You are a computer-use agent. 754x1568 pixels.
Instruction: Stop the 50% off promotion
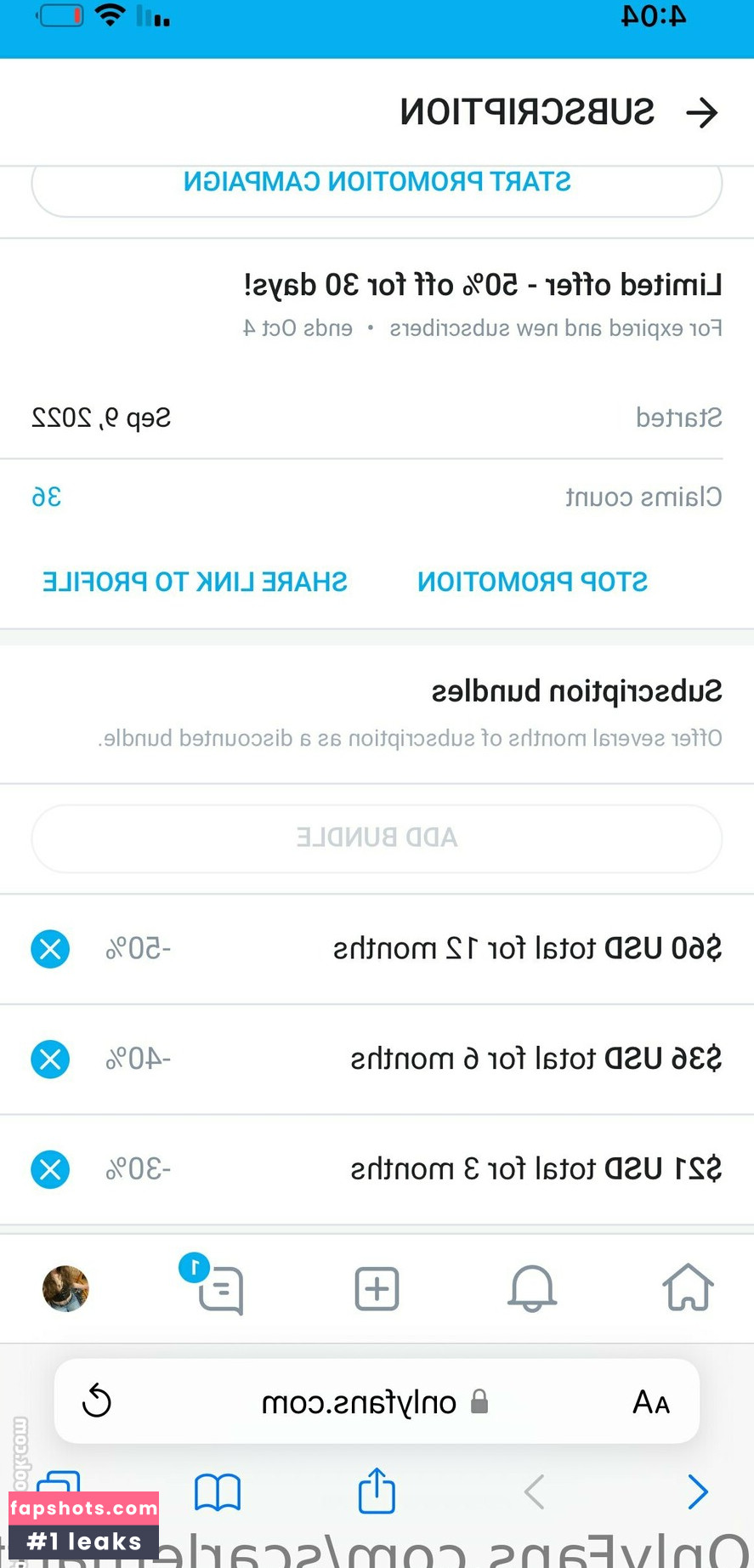tap(533, 582)
